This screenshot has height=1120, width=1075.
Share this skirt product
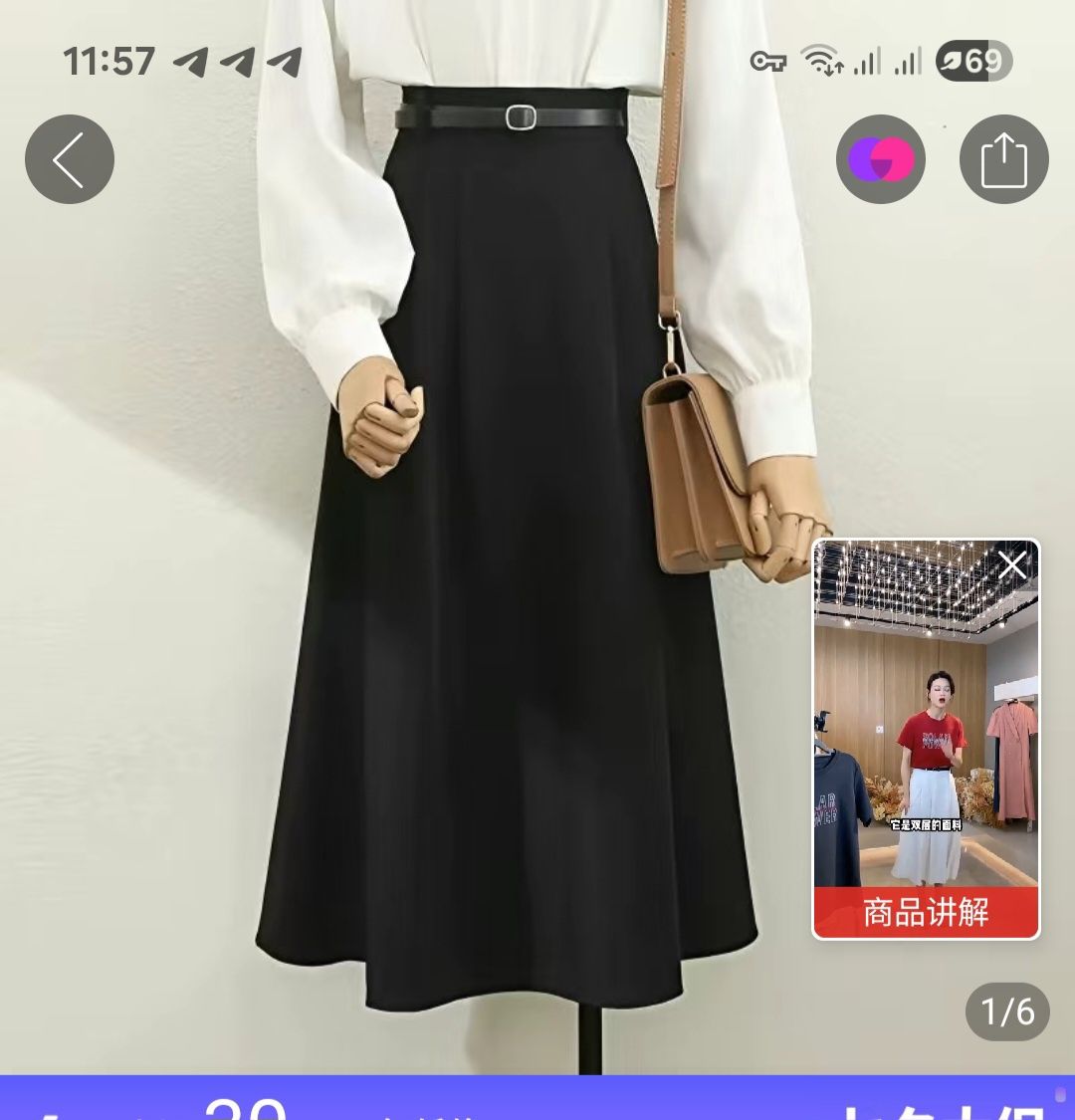tap(1003, 159)
